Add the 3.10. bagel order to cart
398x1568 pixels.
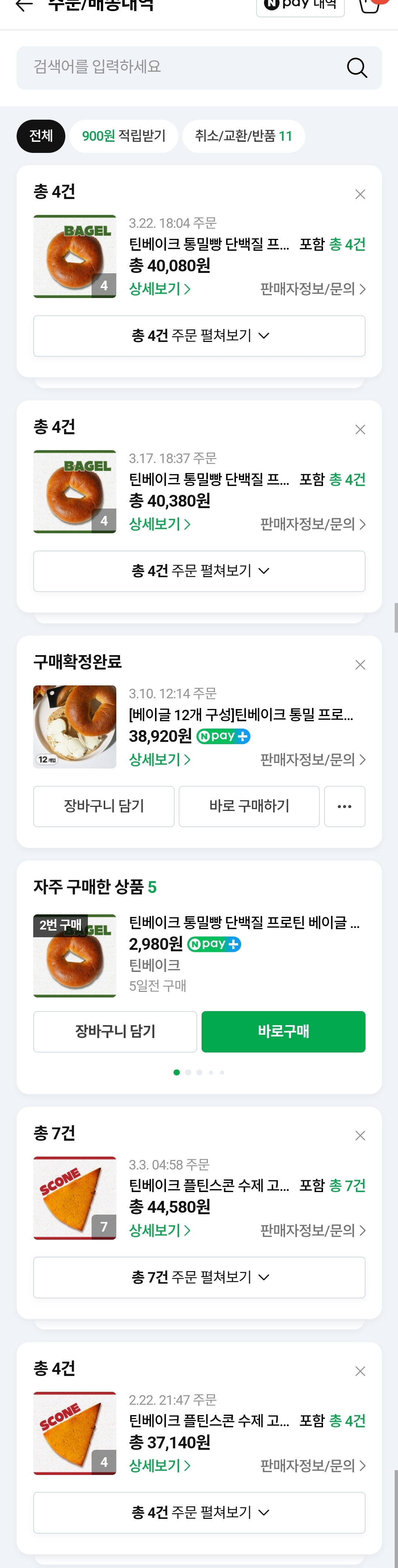pyautogui.click(x=104, y=807)
